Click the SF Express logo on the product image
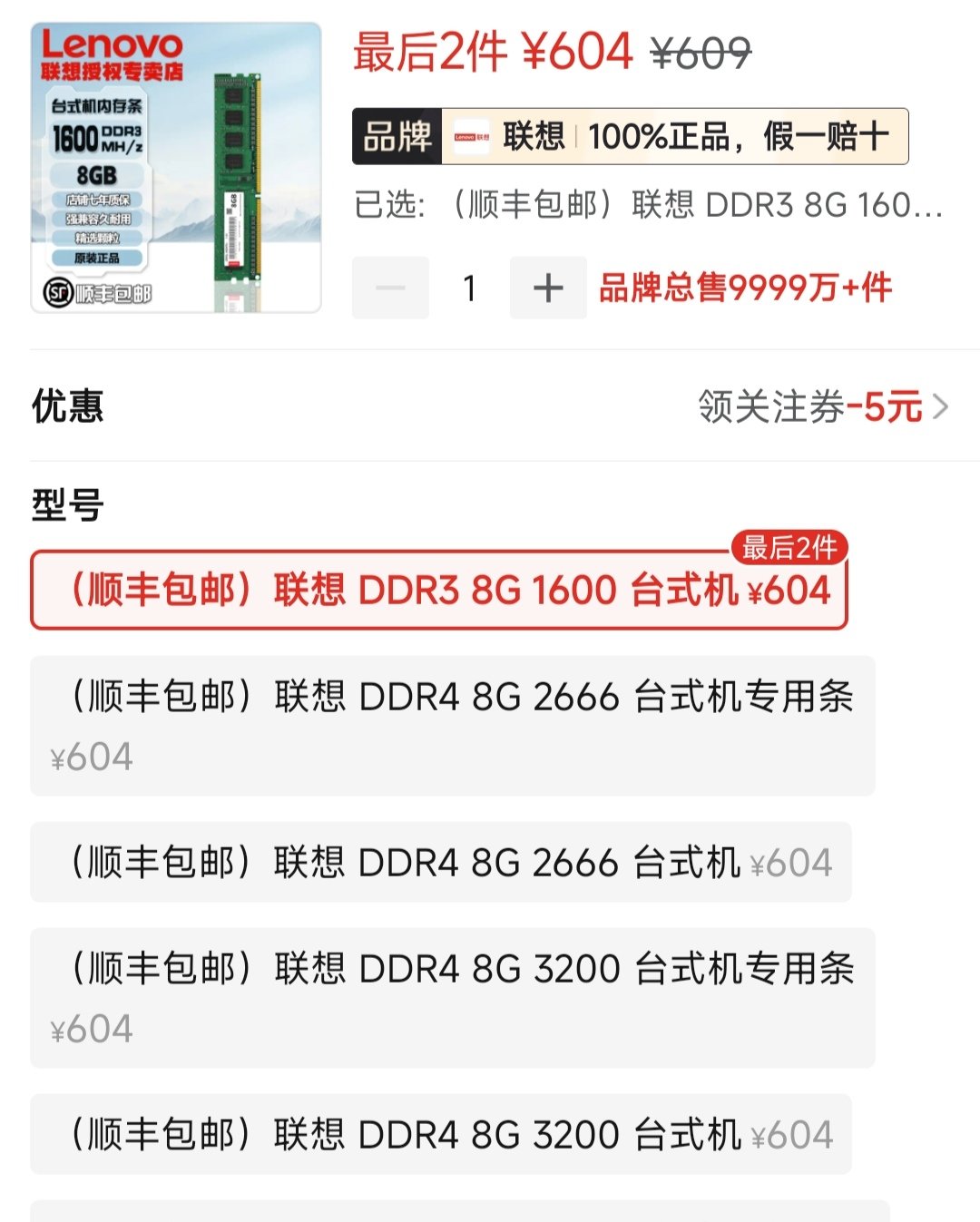Viewport: 980px width, 1222px height. [x=57, y=294]
